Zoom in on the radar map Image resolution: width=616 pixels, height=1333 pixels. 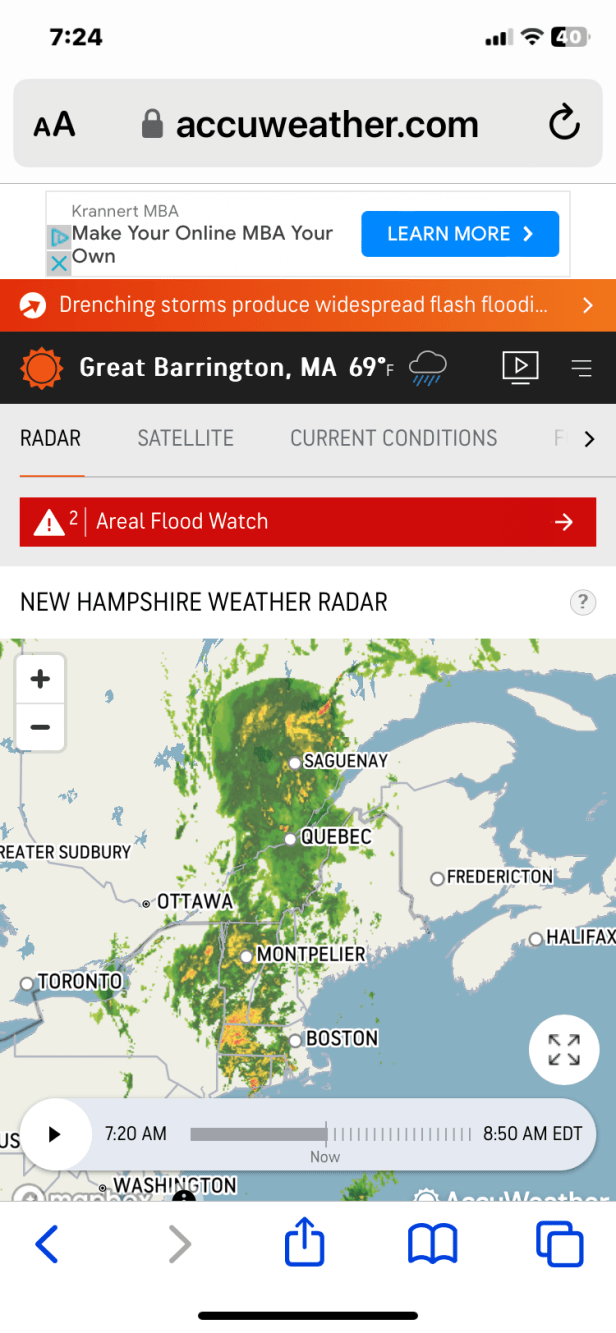(x=40, y=680)
